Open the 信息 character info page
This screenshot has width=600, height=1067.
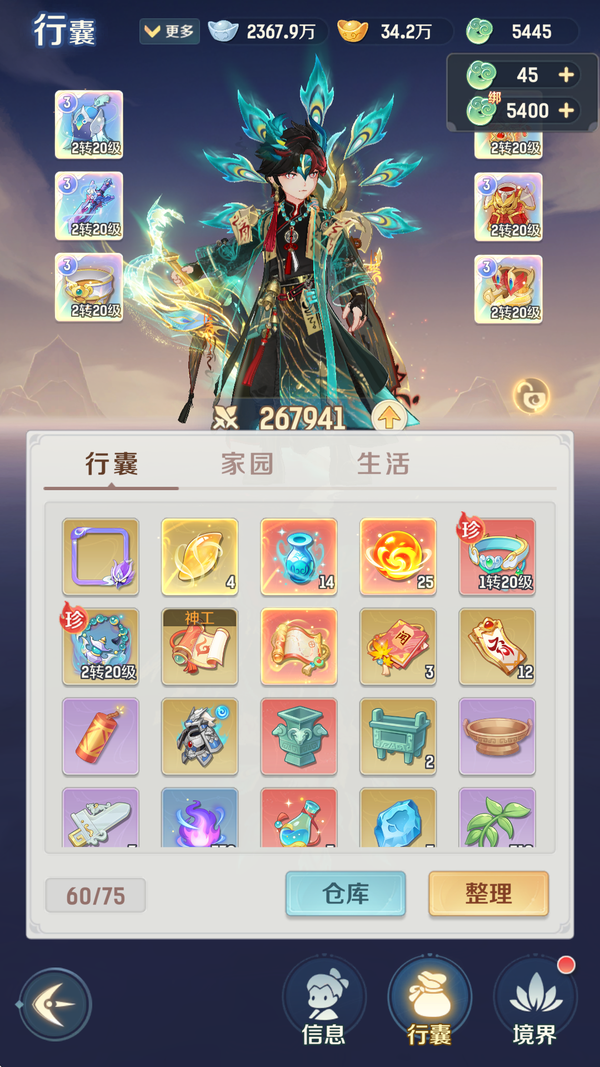pyautogui.click(x=324, y=1003)
